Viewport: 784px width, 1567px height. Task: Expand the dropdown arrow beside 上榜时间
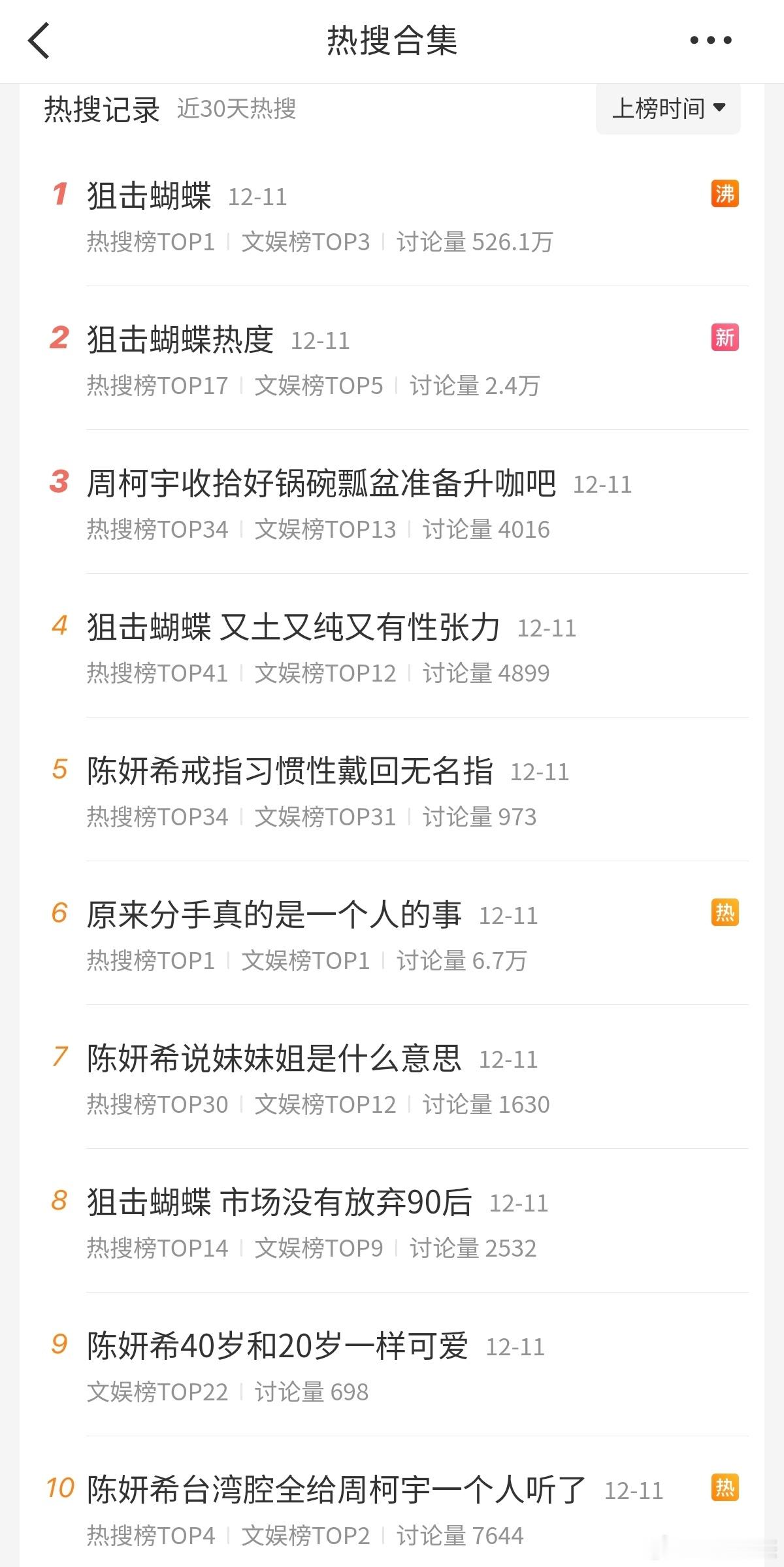(719, 108)
